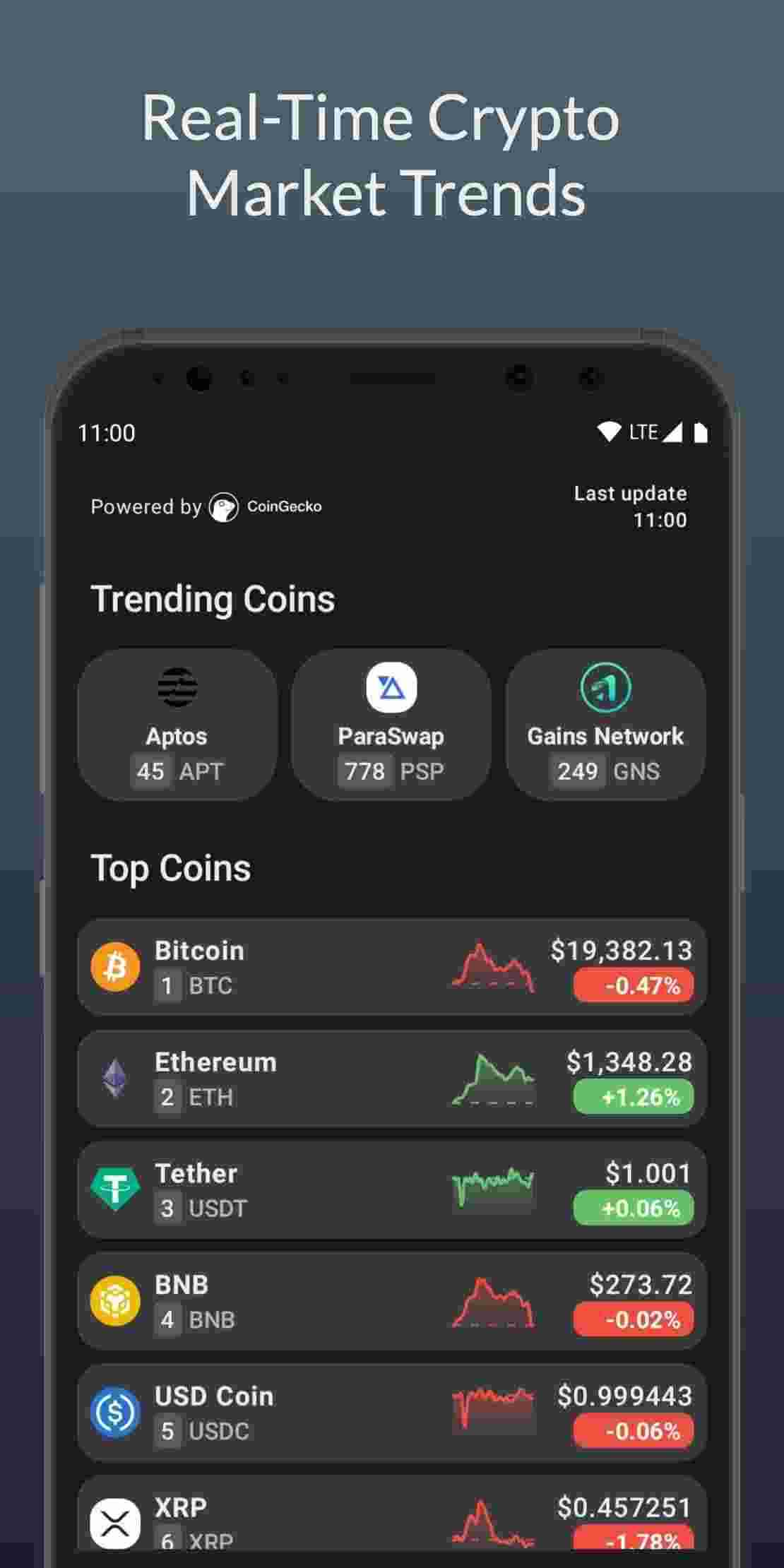
Task: Click the Ethereum +1.26% change badge
Action: pos(634,1098)
